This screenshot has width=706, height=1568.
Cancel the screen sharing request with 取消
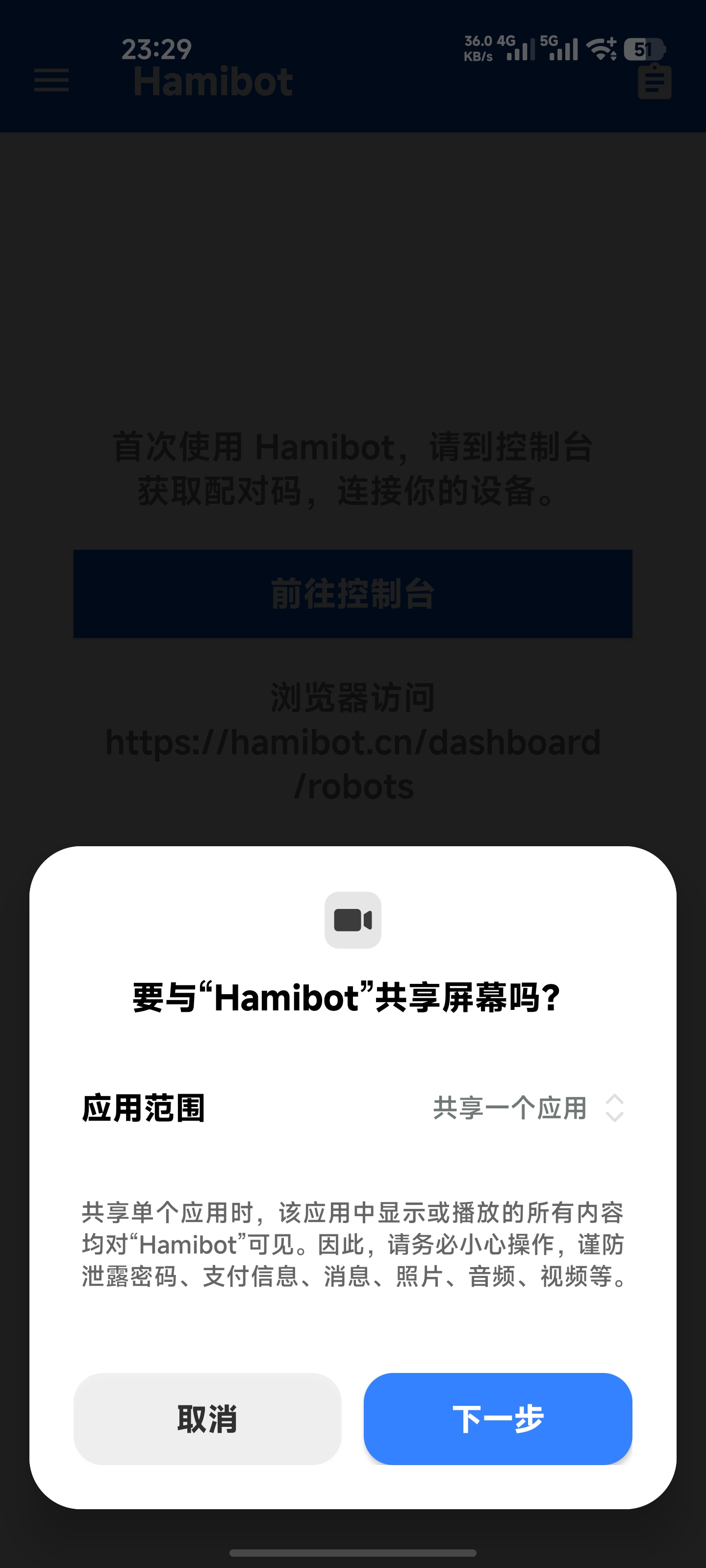point(207,1418)
